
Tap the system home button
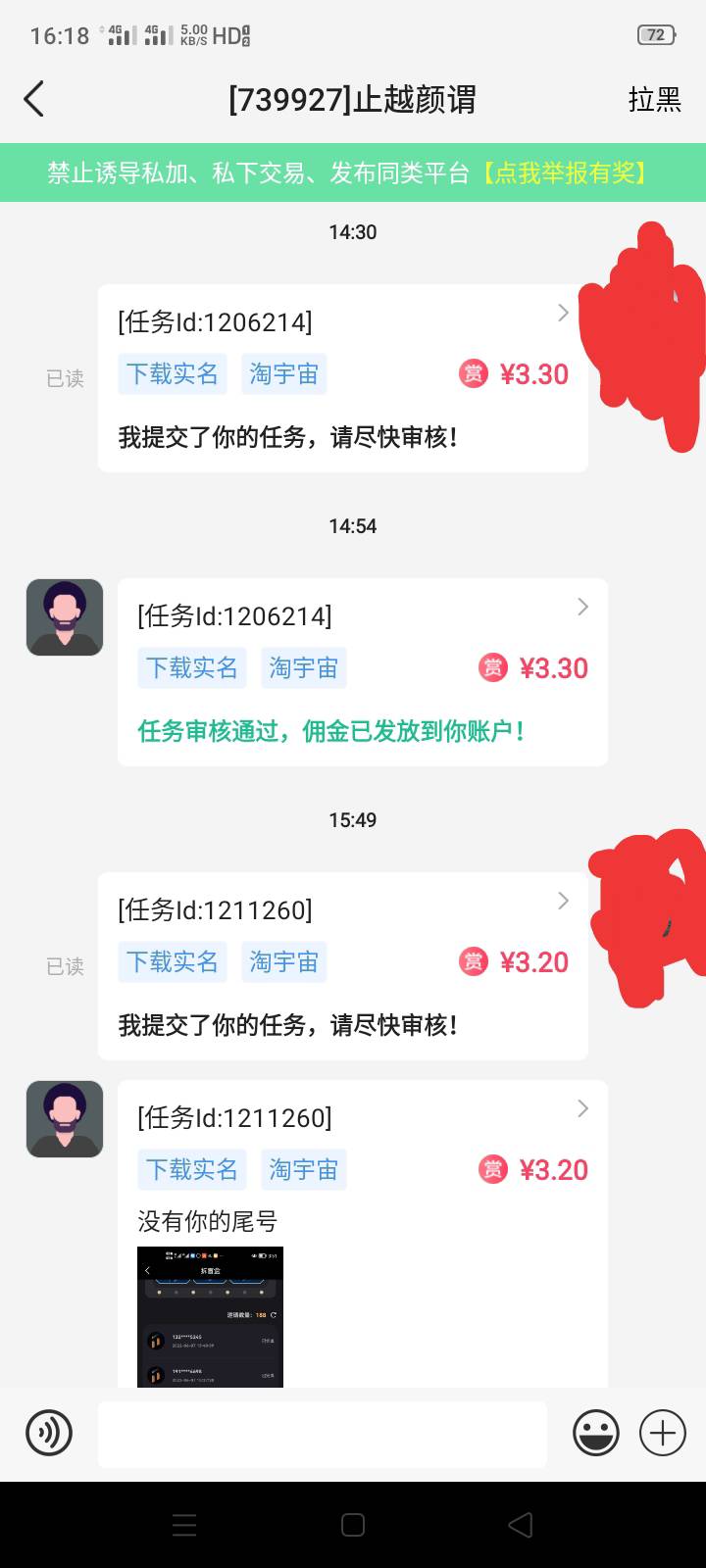point(353,1525)
